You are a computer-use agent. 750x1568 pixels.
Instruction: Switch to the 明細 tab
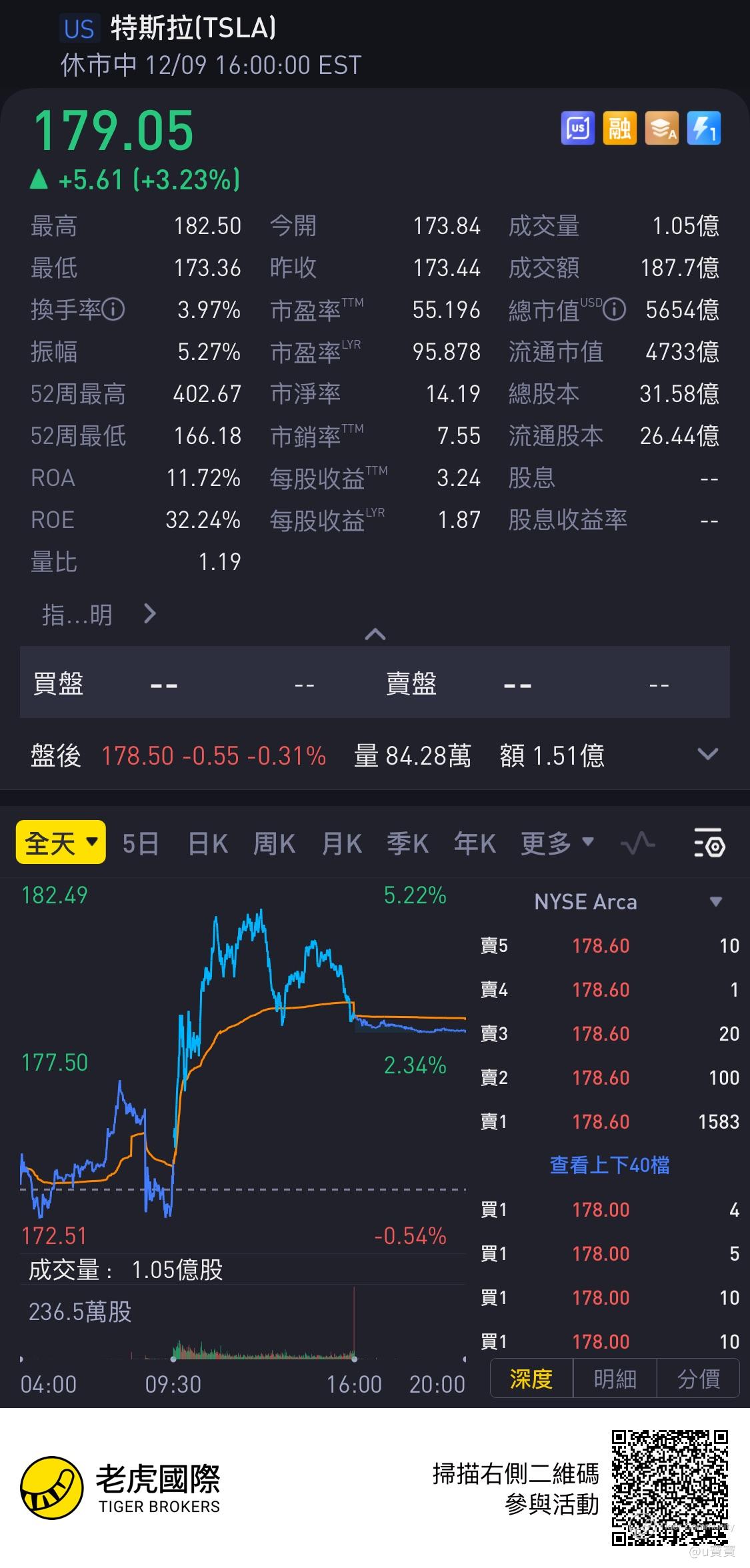615,1379
